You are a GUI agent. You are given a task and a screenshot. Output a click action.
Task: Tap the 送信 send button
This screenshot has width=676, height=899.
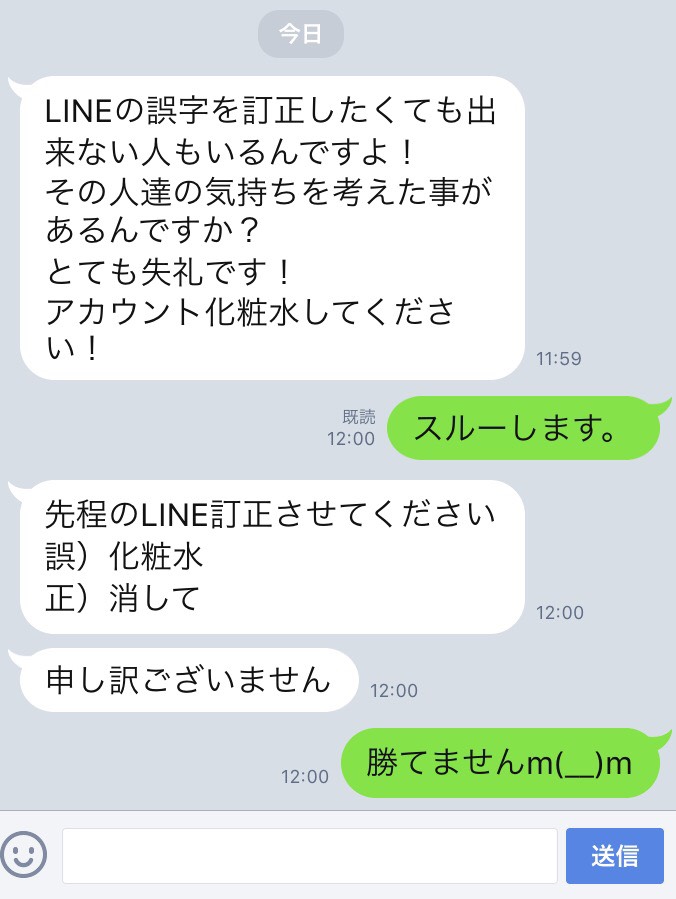click(x=614, y=856)
